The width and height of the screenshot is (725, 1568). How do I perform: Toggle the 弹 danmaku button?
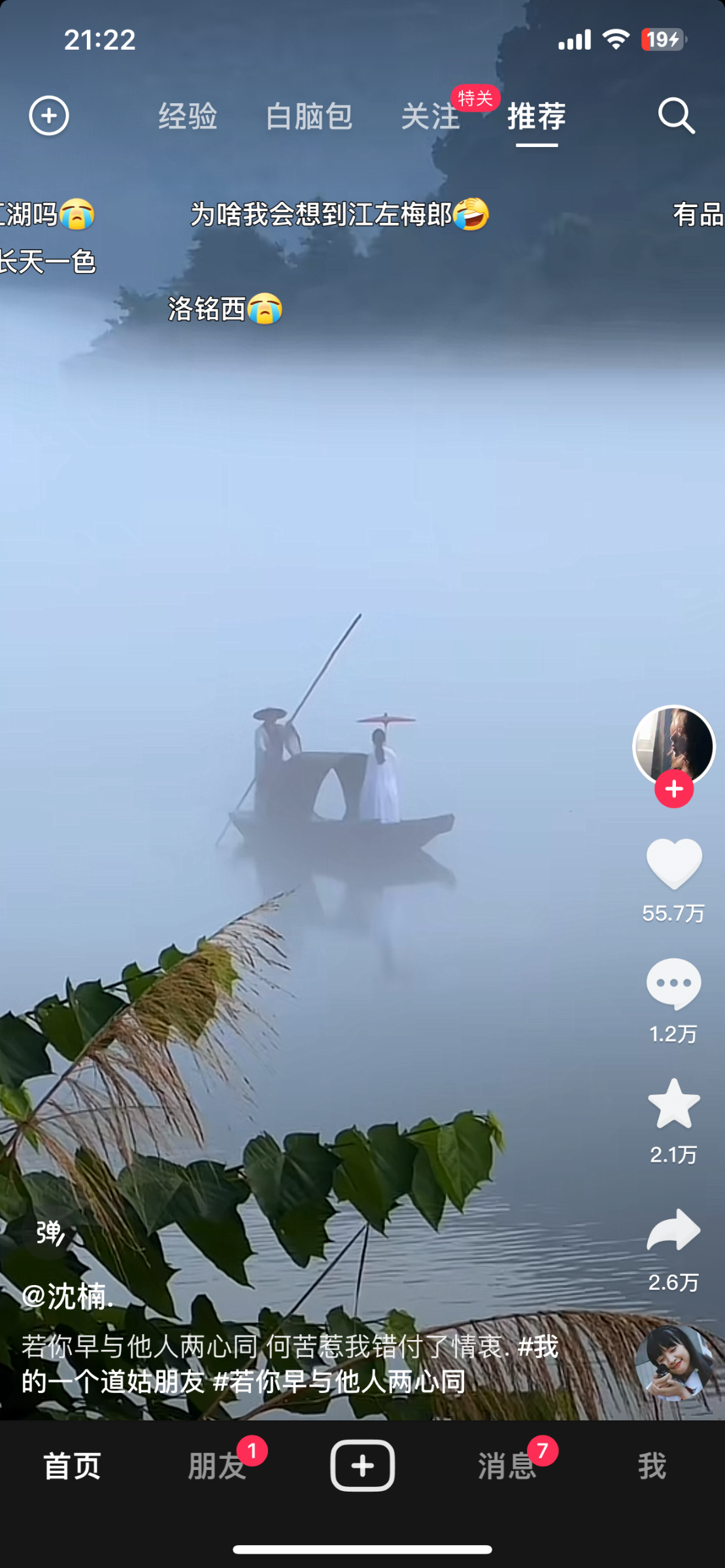coord(50,1232)
